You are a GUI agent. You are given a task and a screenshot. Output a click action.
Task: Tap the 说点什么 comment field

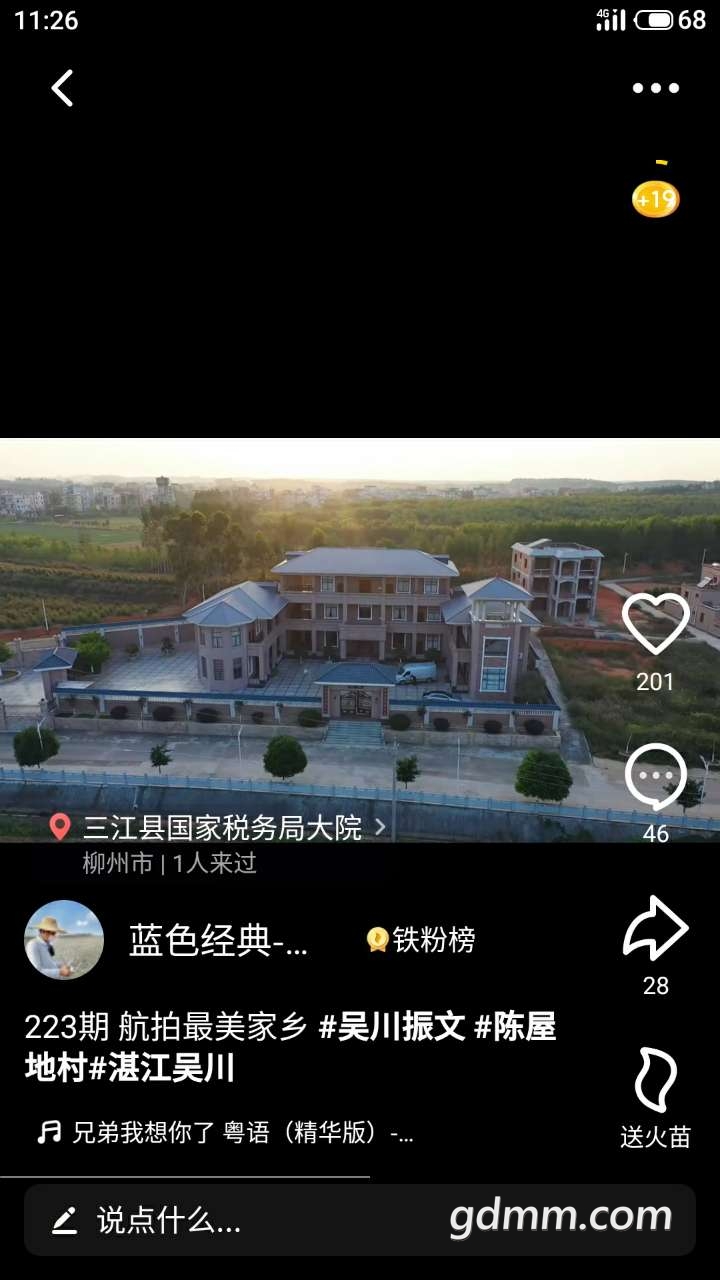point(168,1220)
